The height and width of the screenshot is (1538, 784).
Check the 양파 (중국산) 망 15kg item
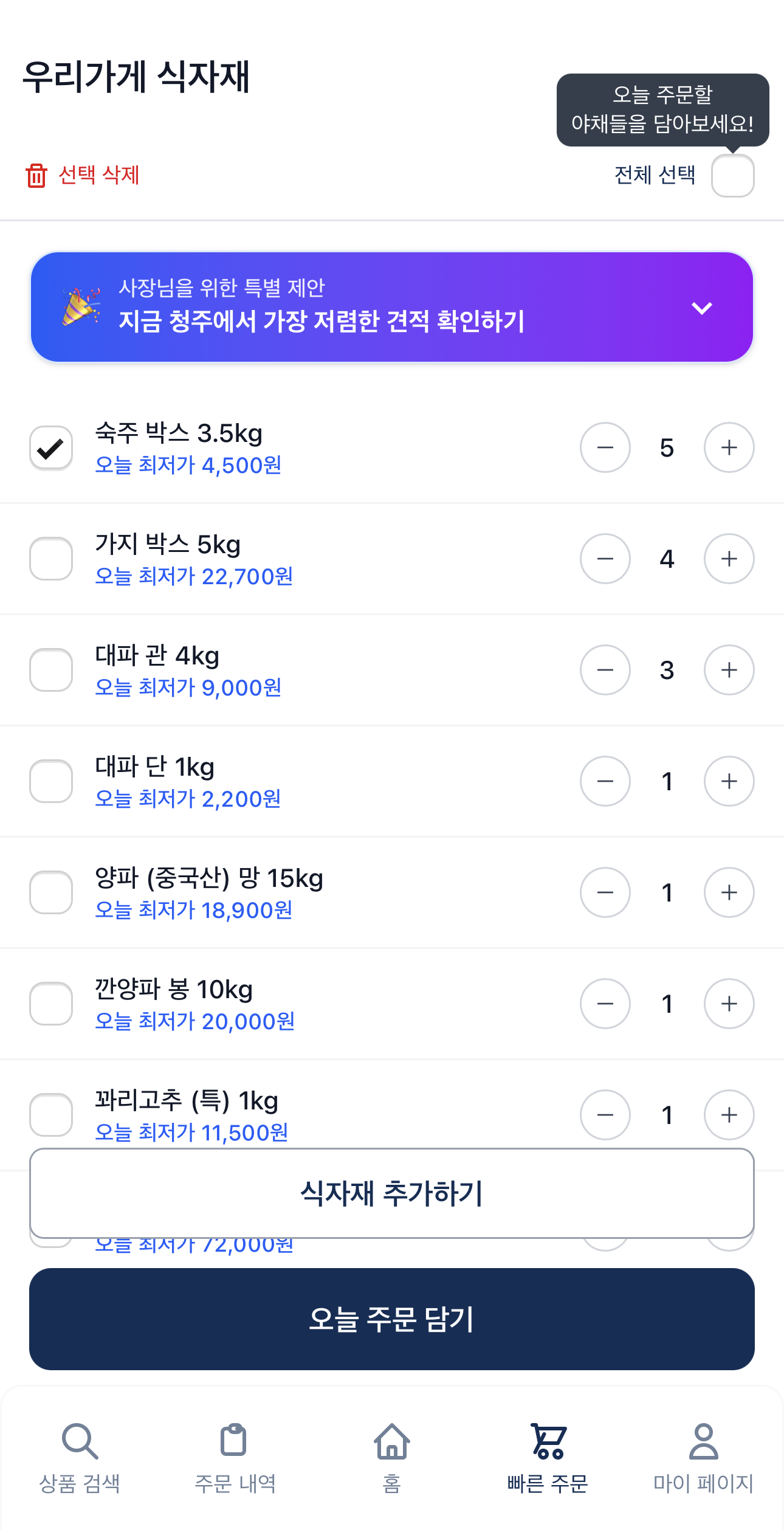[50, 892]
